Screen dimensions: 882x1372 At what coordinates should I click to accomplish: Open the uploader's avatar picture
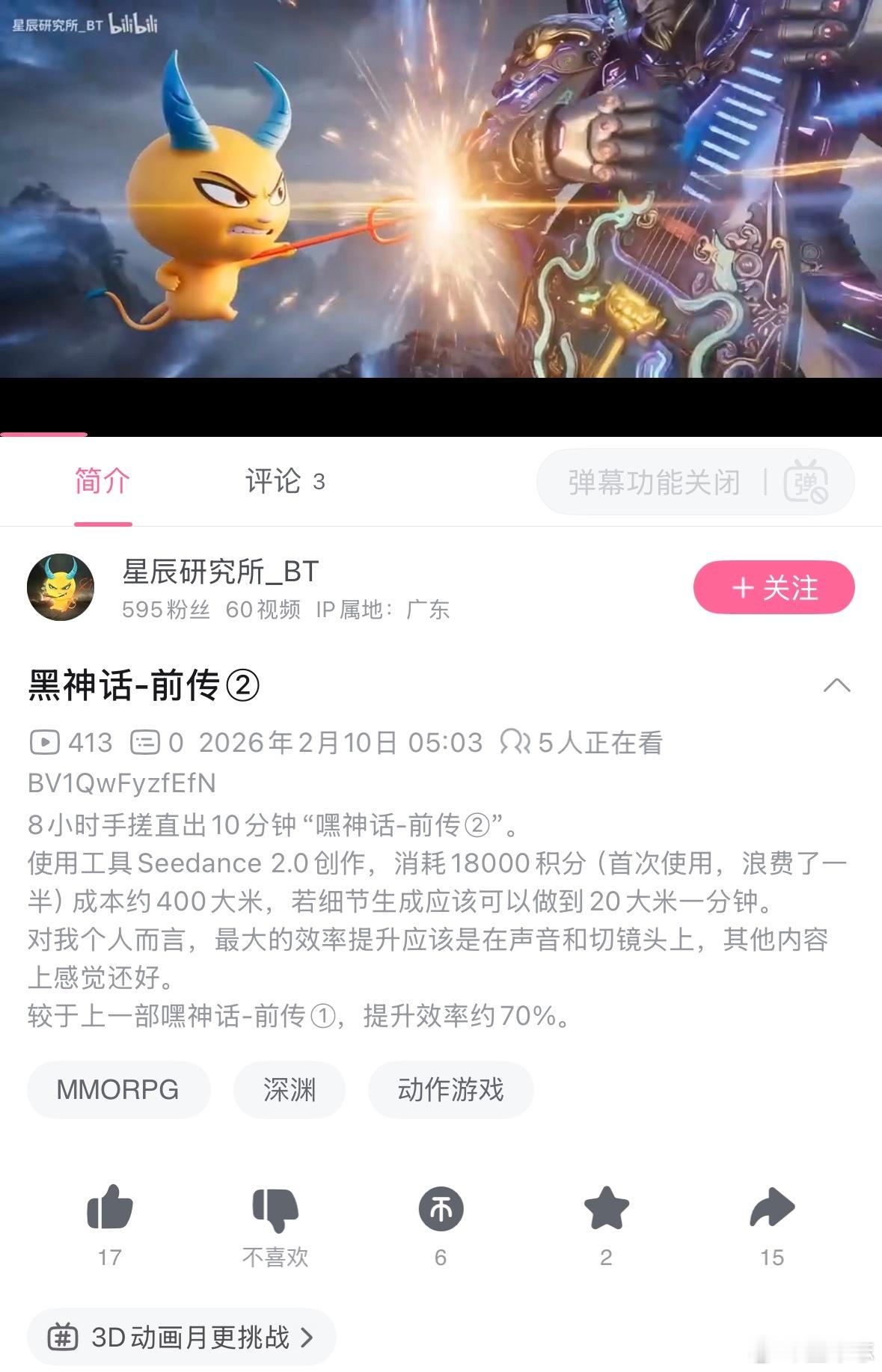(x=62, y=588)
